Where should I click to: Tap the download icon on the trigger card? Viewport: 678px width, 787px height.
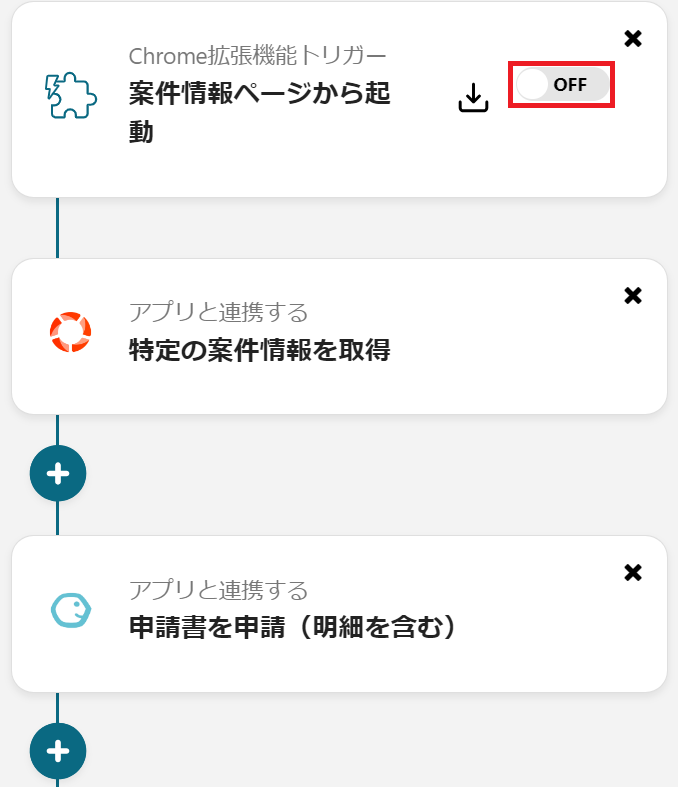[473, 97]
